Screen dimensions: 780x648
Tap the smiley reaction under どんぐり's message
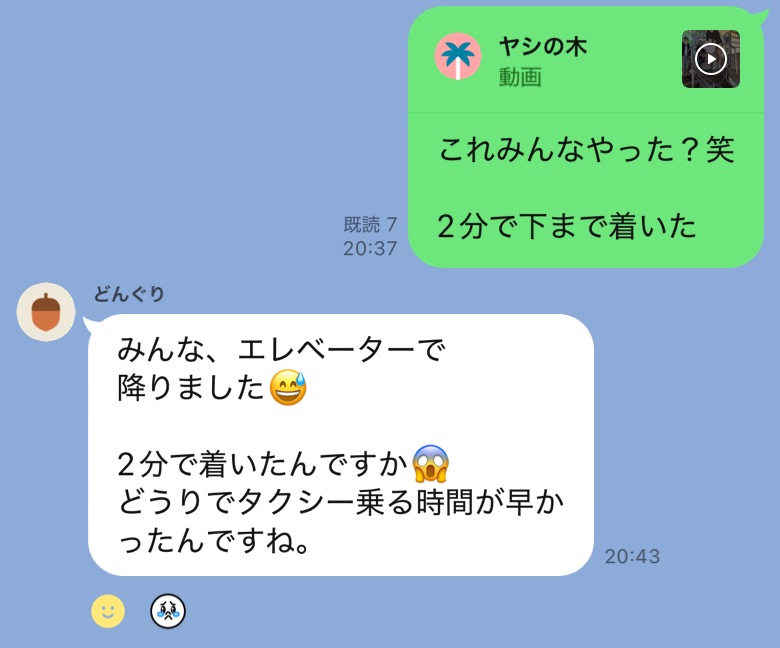click(x=108, y=610)
